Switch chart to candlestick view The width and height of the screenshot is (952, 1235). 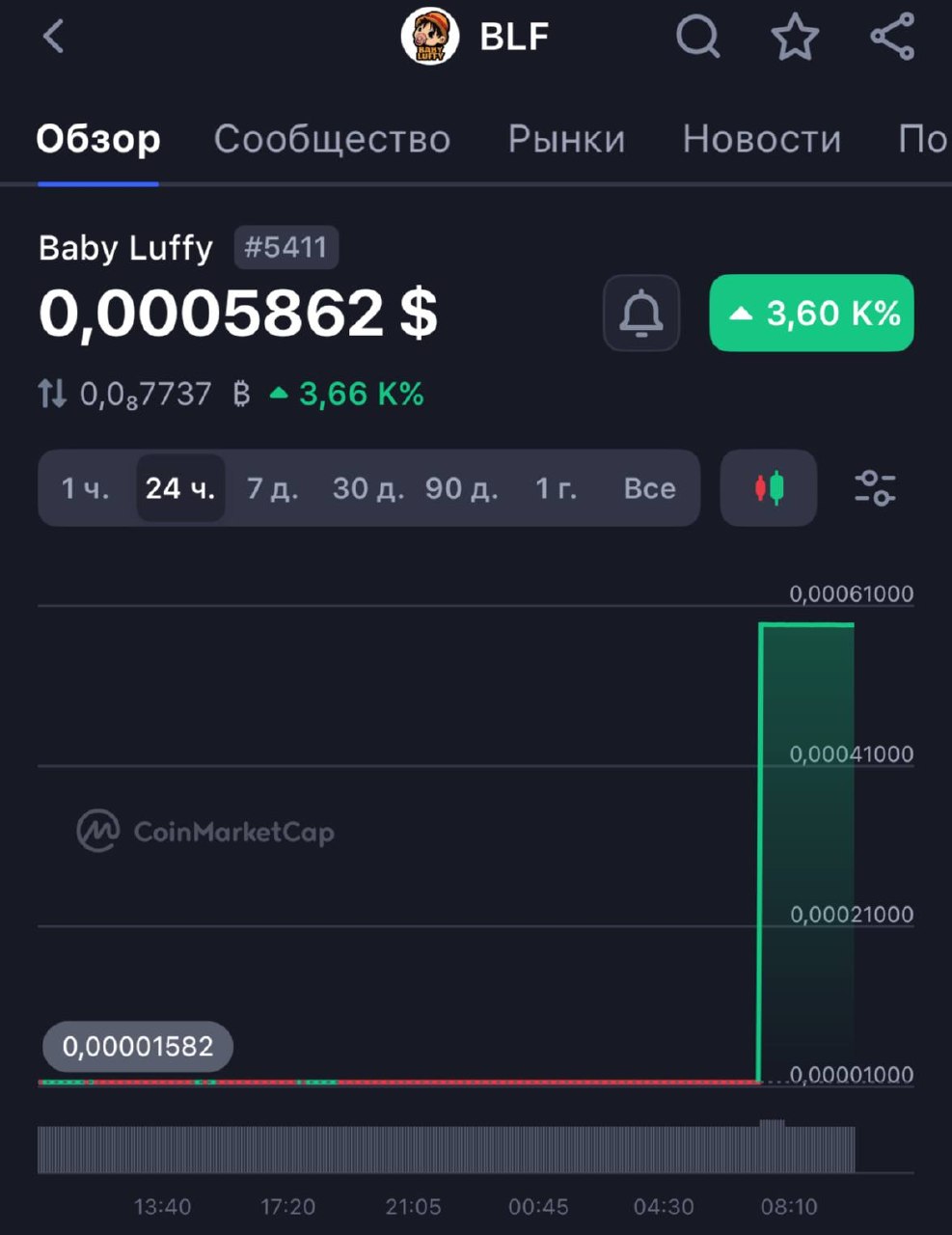[x=769, y=488]
